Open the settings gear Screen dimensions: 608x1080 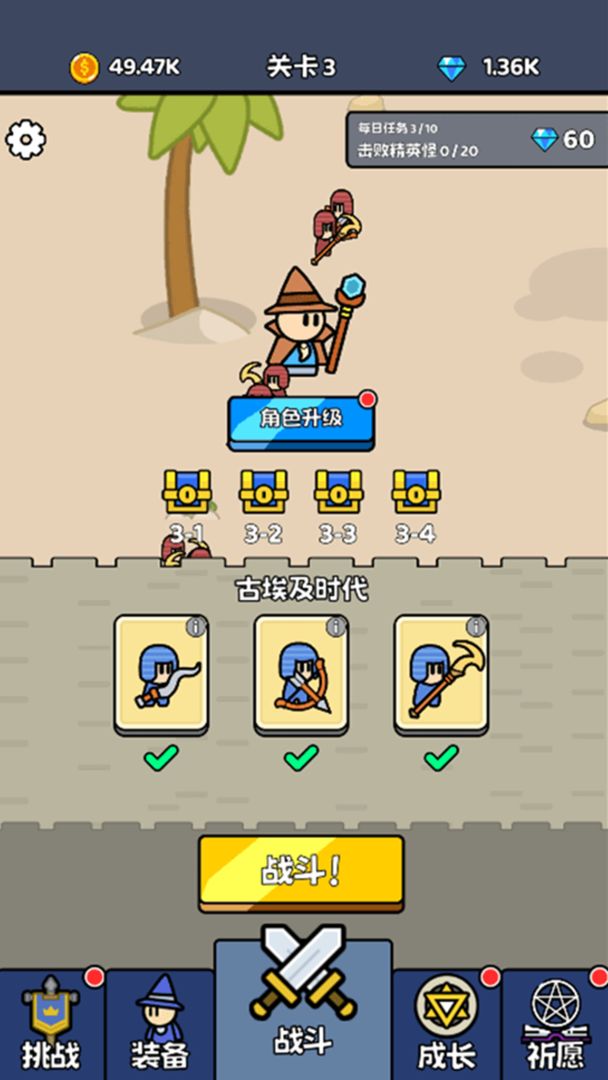click(x=26, y=139)
